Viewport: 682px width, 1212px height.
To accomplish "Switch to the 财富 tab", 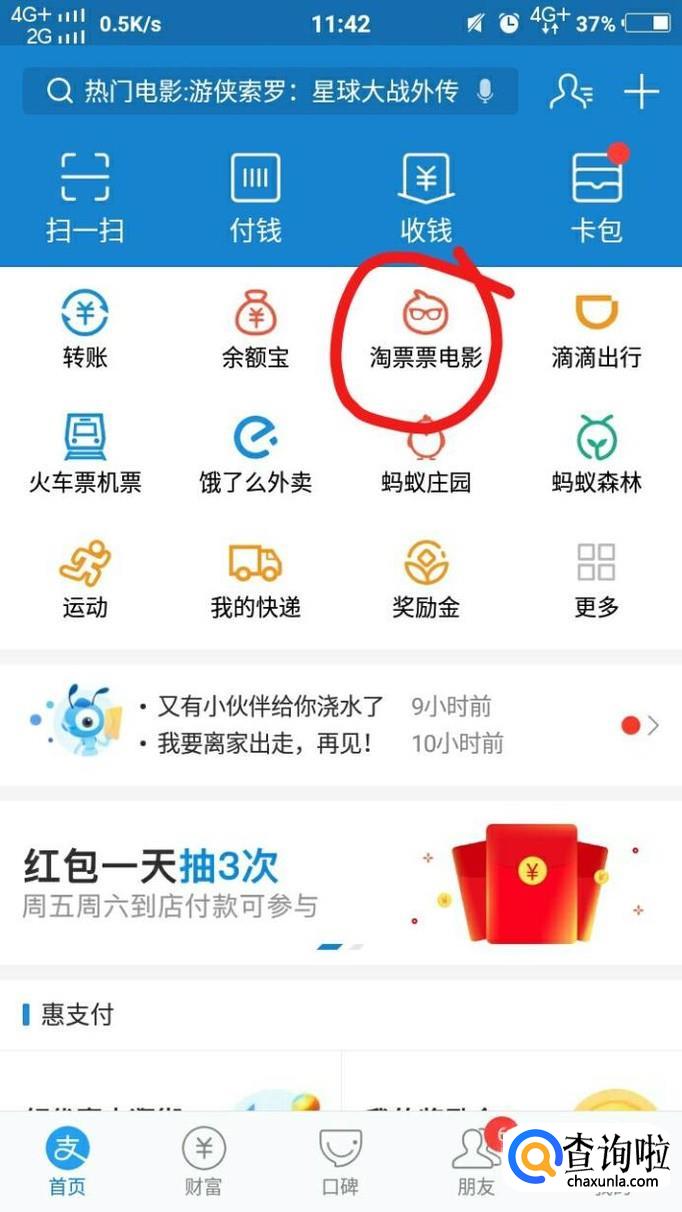I will point(204,1162).
